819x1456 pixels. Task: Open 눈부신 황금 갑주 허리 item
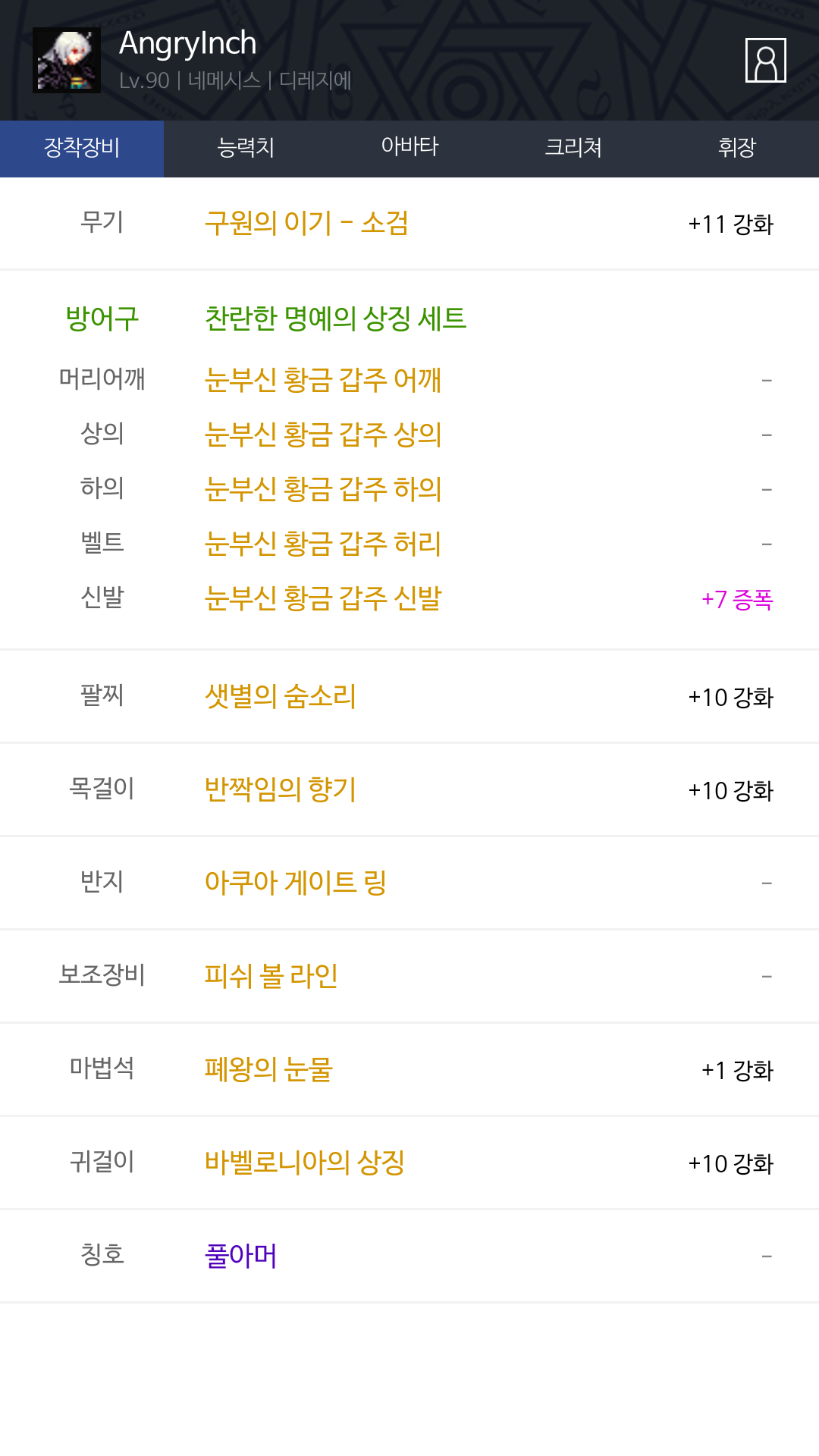pyautogui.click(x=323, y=543)
